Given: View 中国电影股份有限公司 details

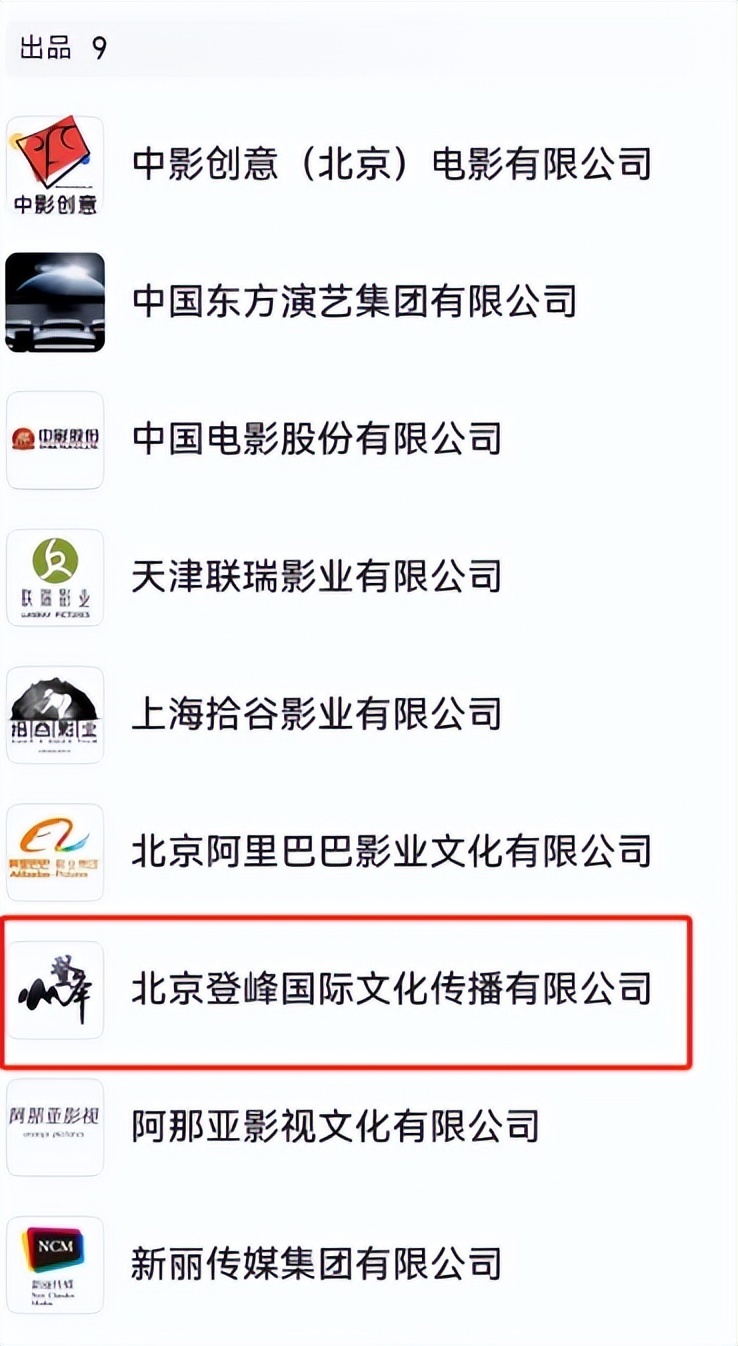Looking at the screenshot, I should 316,438.
